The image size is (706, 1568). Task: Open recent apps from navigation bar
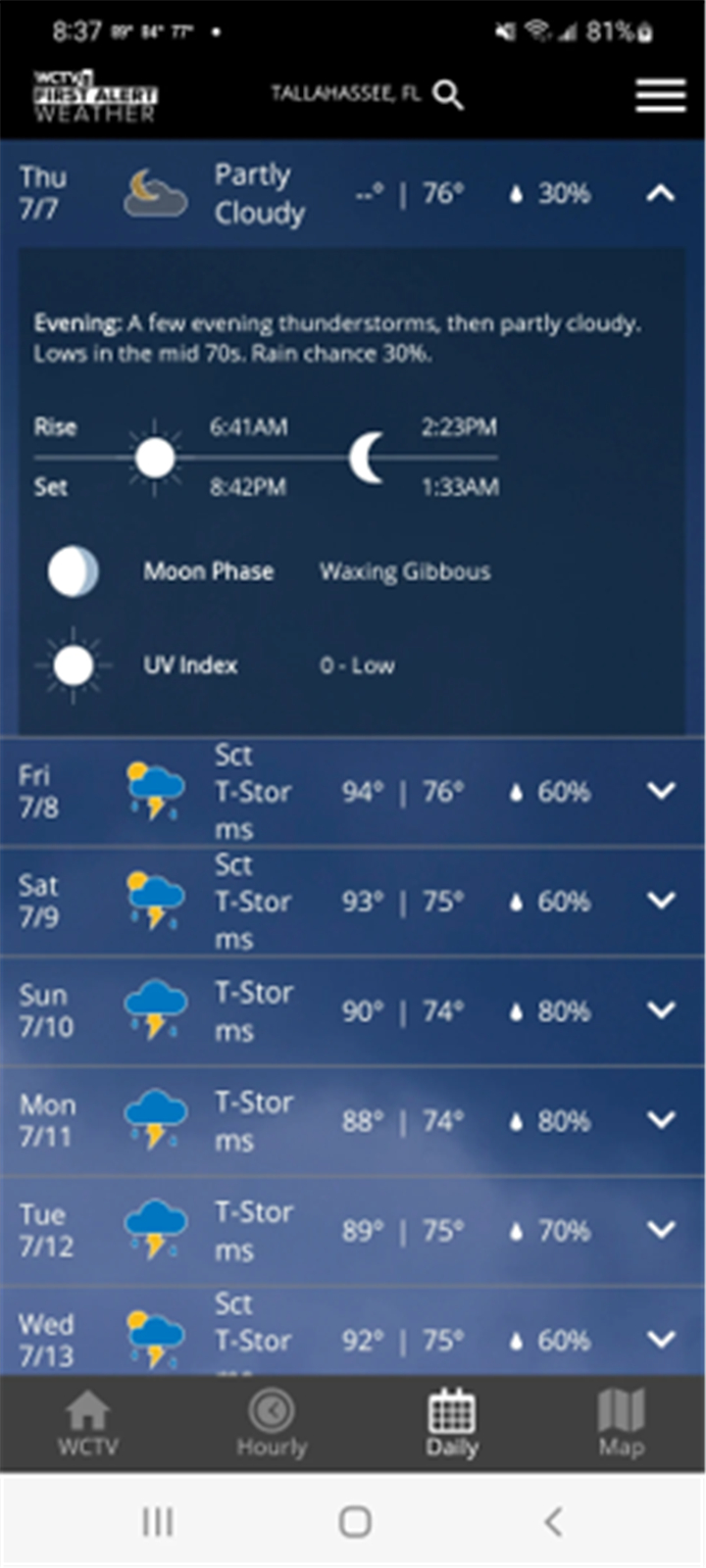pos(157,1522)
